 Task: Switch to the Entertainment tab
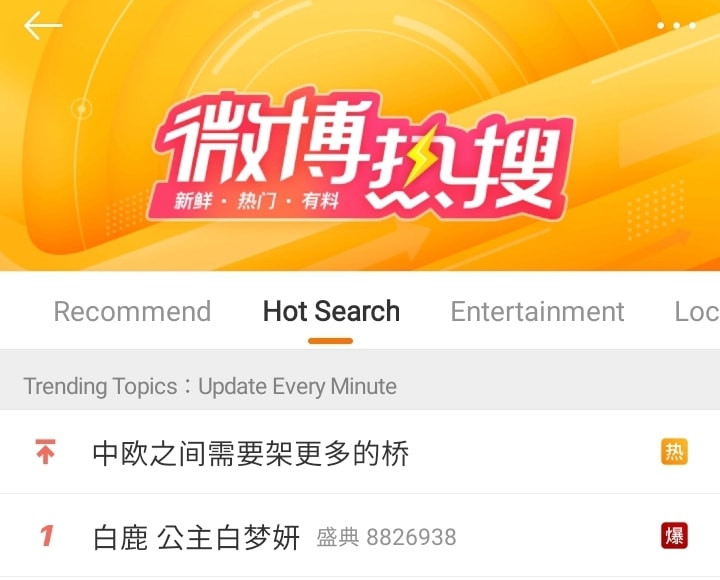pos(537,312)
